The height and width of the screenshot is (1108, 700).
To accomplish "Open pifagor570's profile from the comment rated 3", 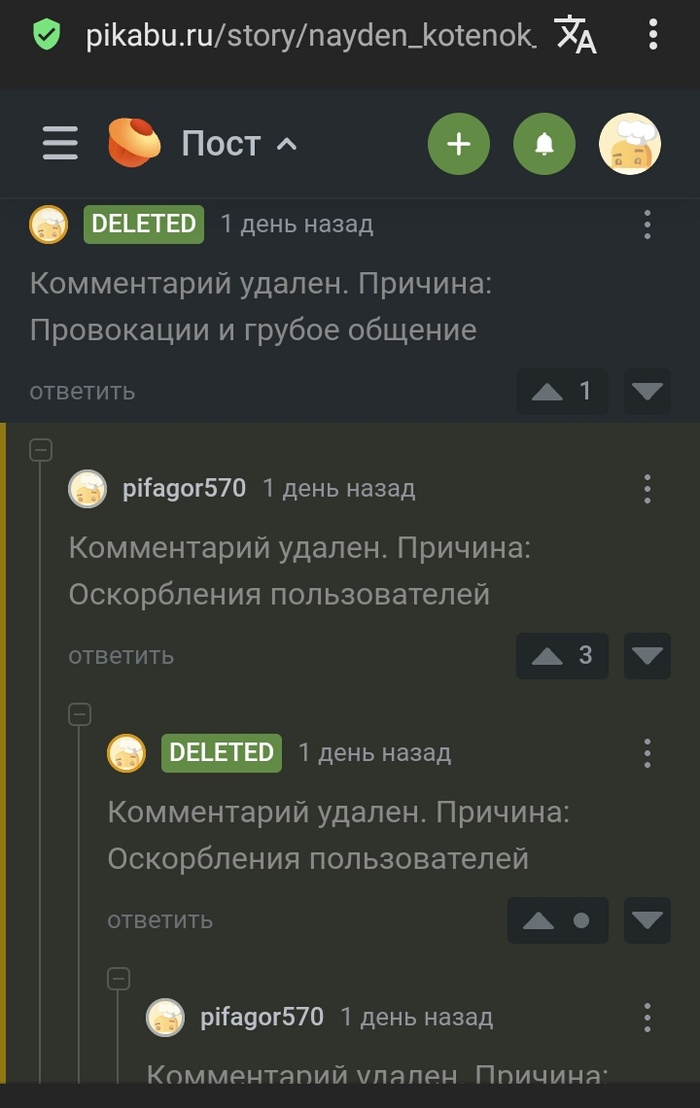I will 184,488.
